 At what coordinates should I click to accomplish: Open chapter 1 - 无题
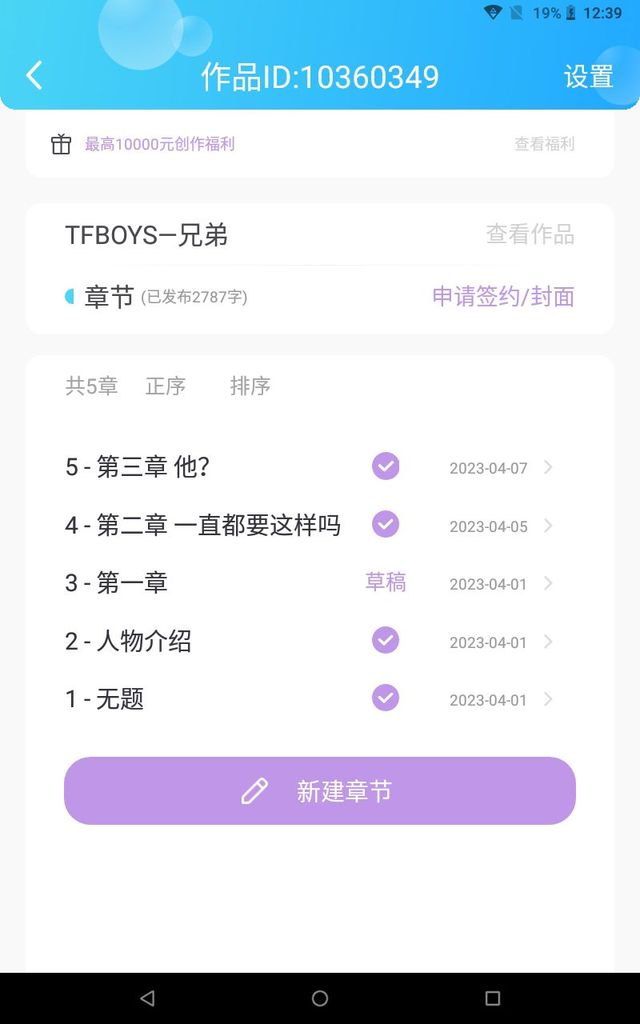[310, 699]
